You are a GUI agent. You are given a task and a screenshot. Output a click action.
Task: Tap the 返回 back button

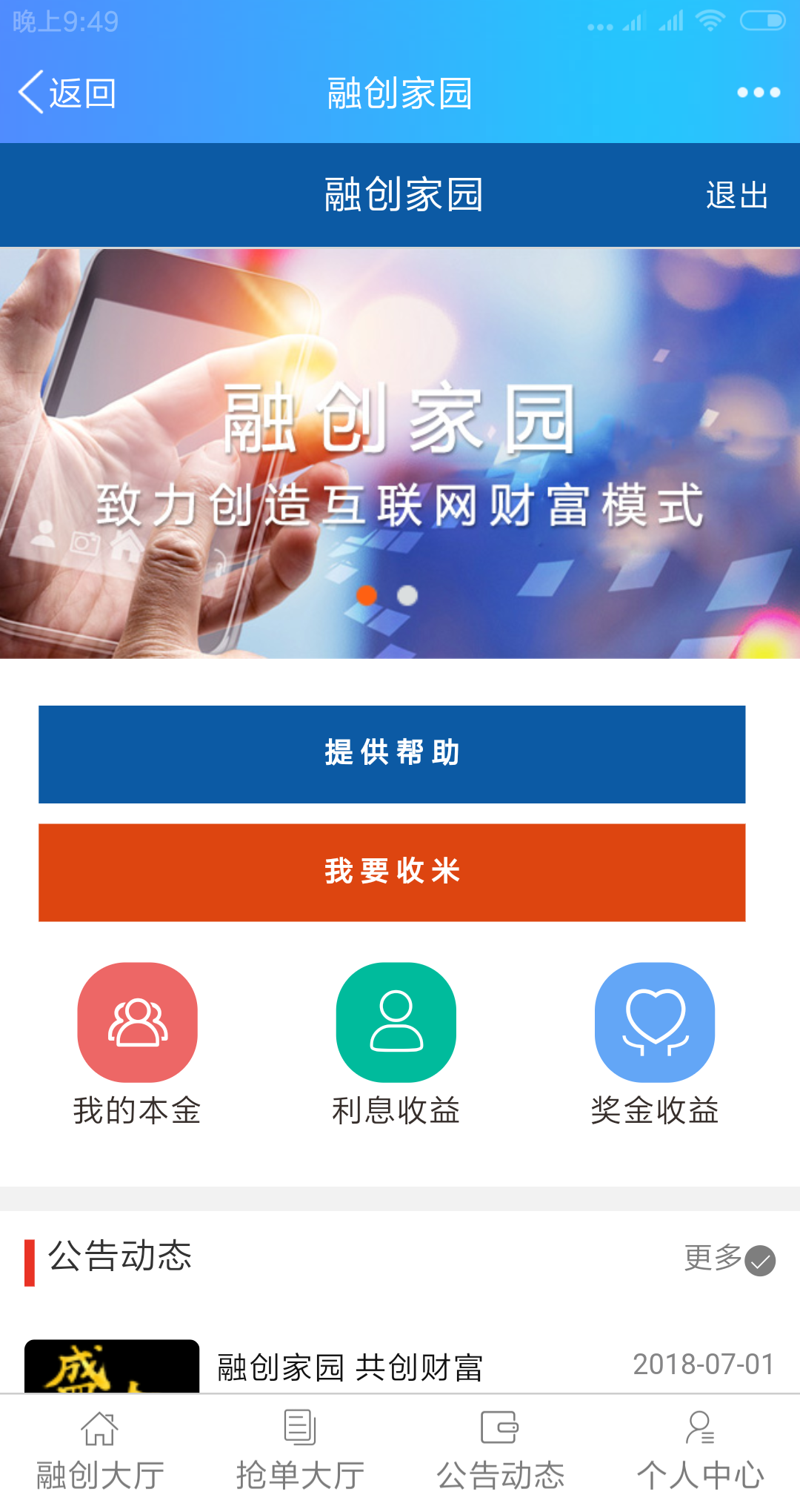tap(67, 93)
